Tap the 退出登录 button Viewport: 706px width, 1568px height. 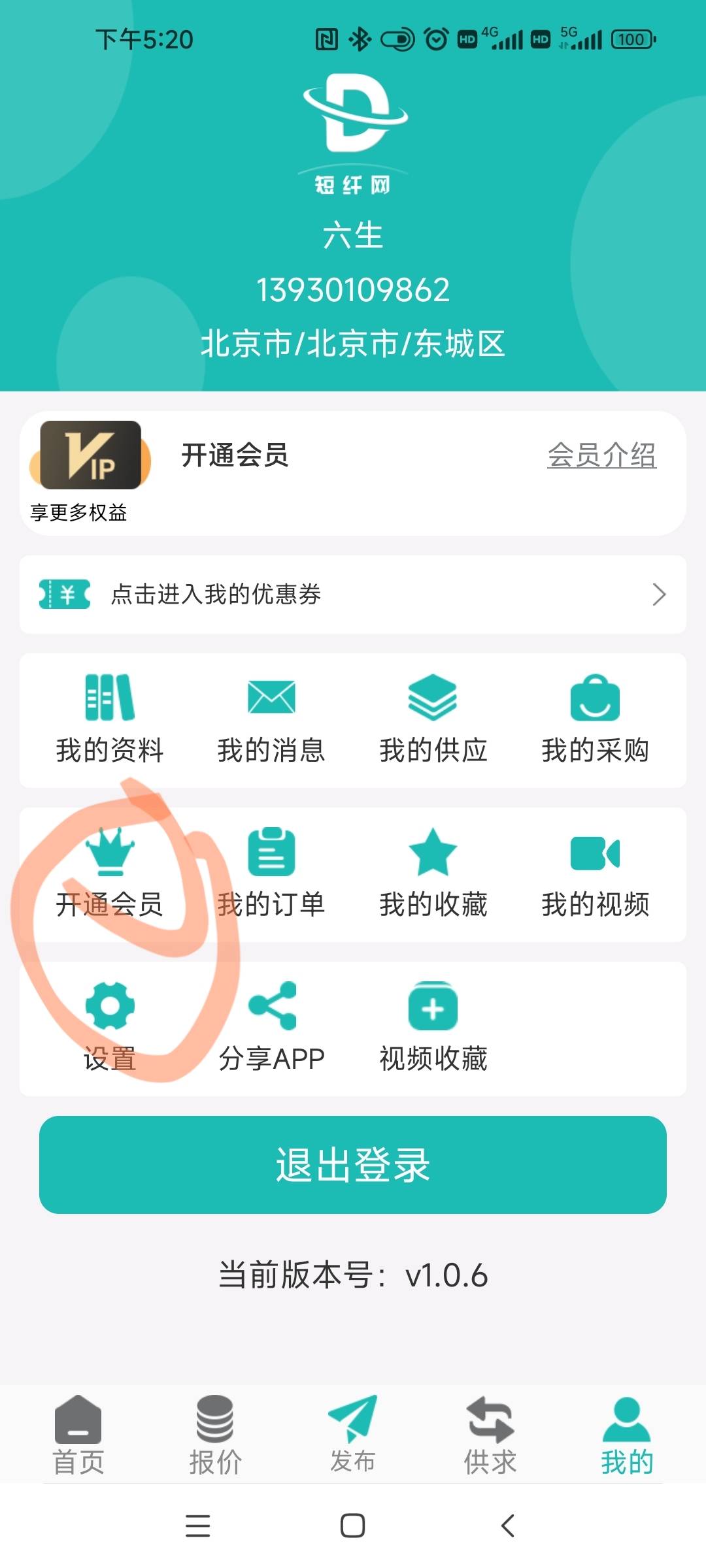point(353,1165)
